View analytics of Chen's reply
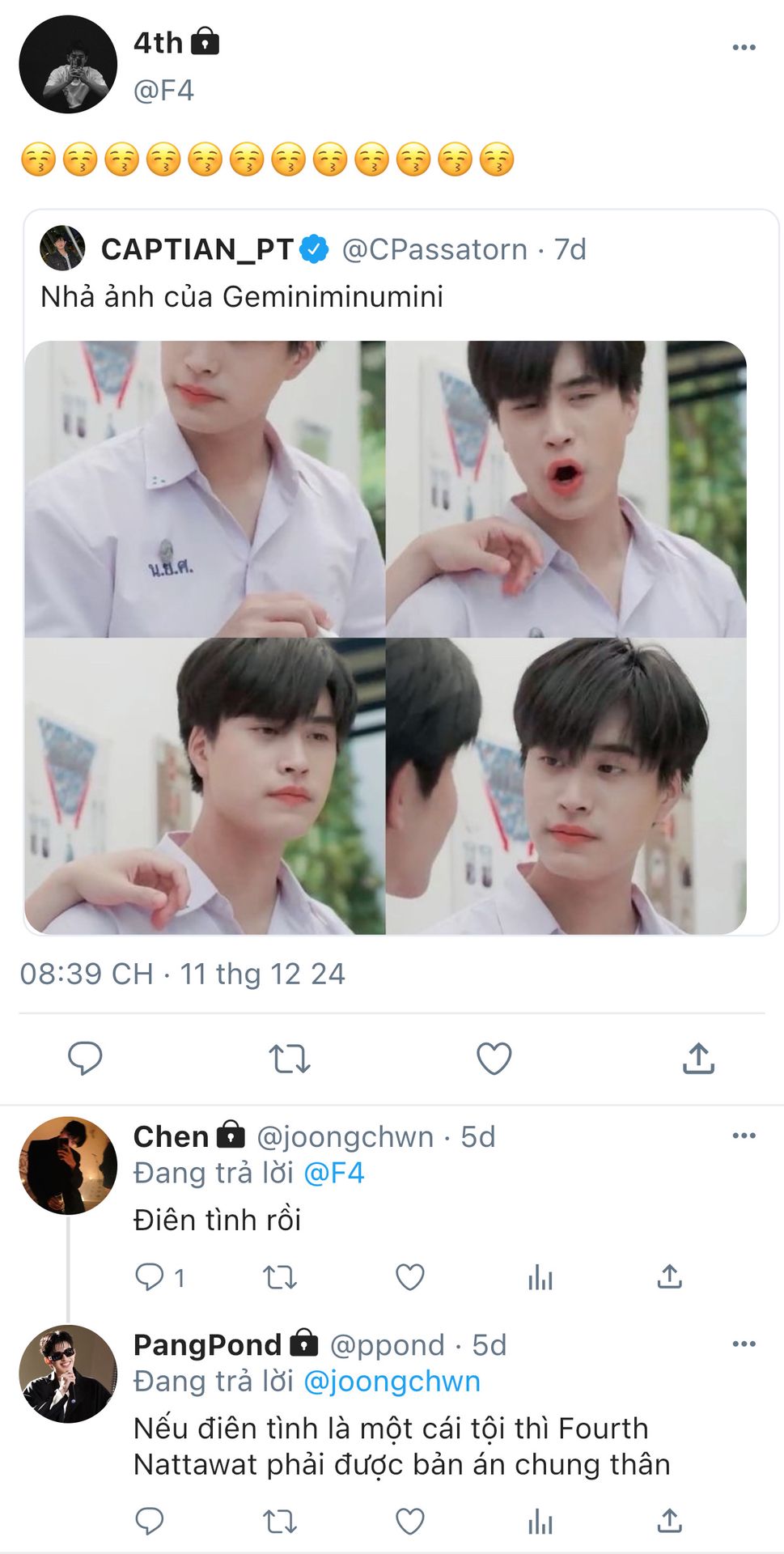The width and height of the screenshot is (784, 1554). 540,1277
